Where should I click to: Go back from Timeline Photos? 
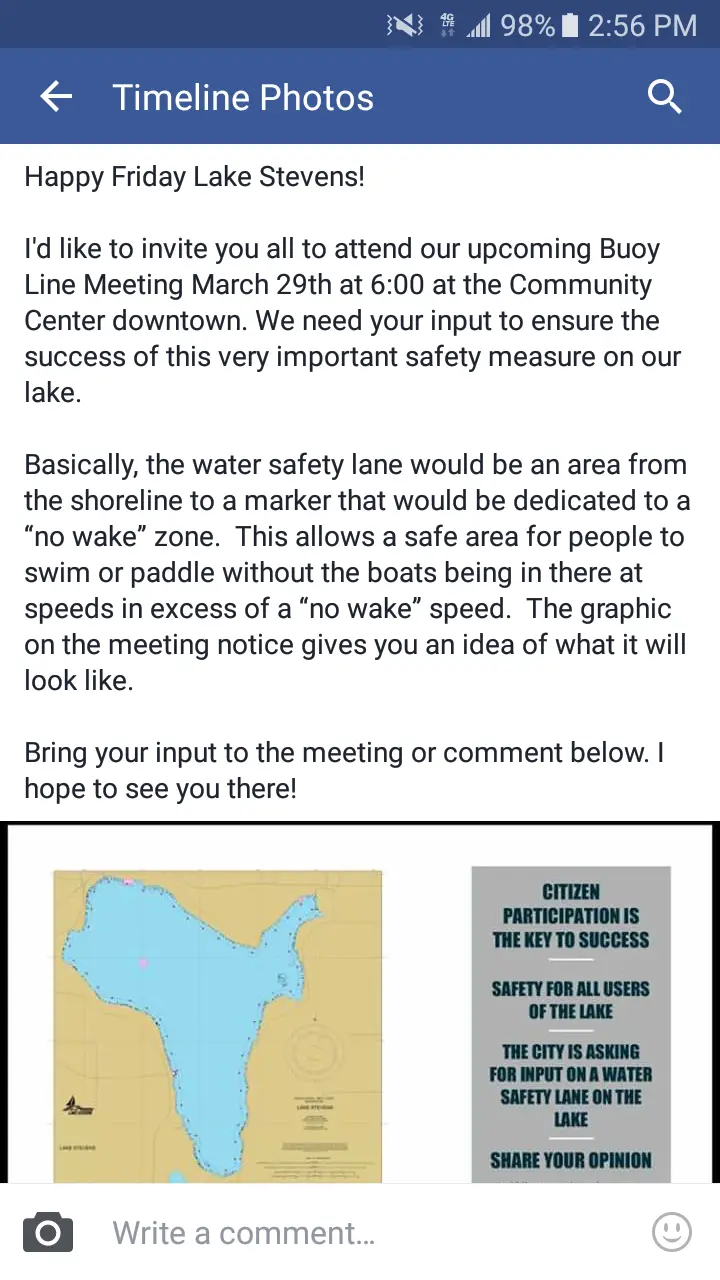pyautogui.click(x=56, y=97)
